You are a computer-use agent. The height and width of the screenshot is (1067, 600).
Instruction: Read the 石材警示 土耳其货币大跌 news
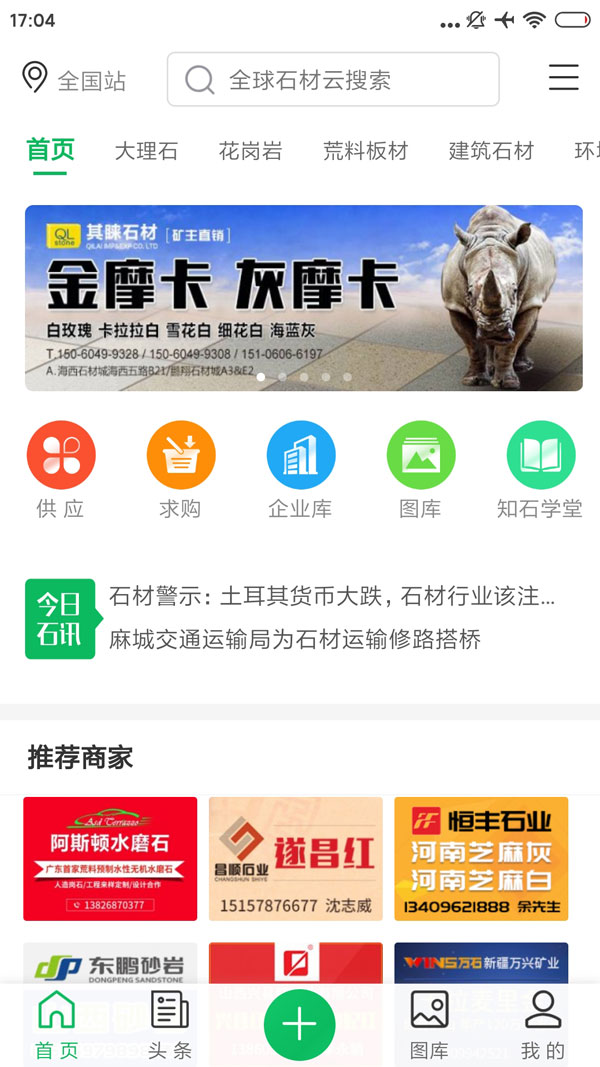coord(331,597)
